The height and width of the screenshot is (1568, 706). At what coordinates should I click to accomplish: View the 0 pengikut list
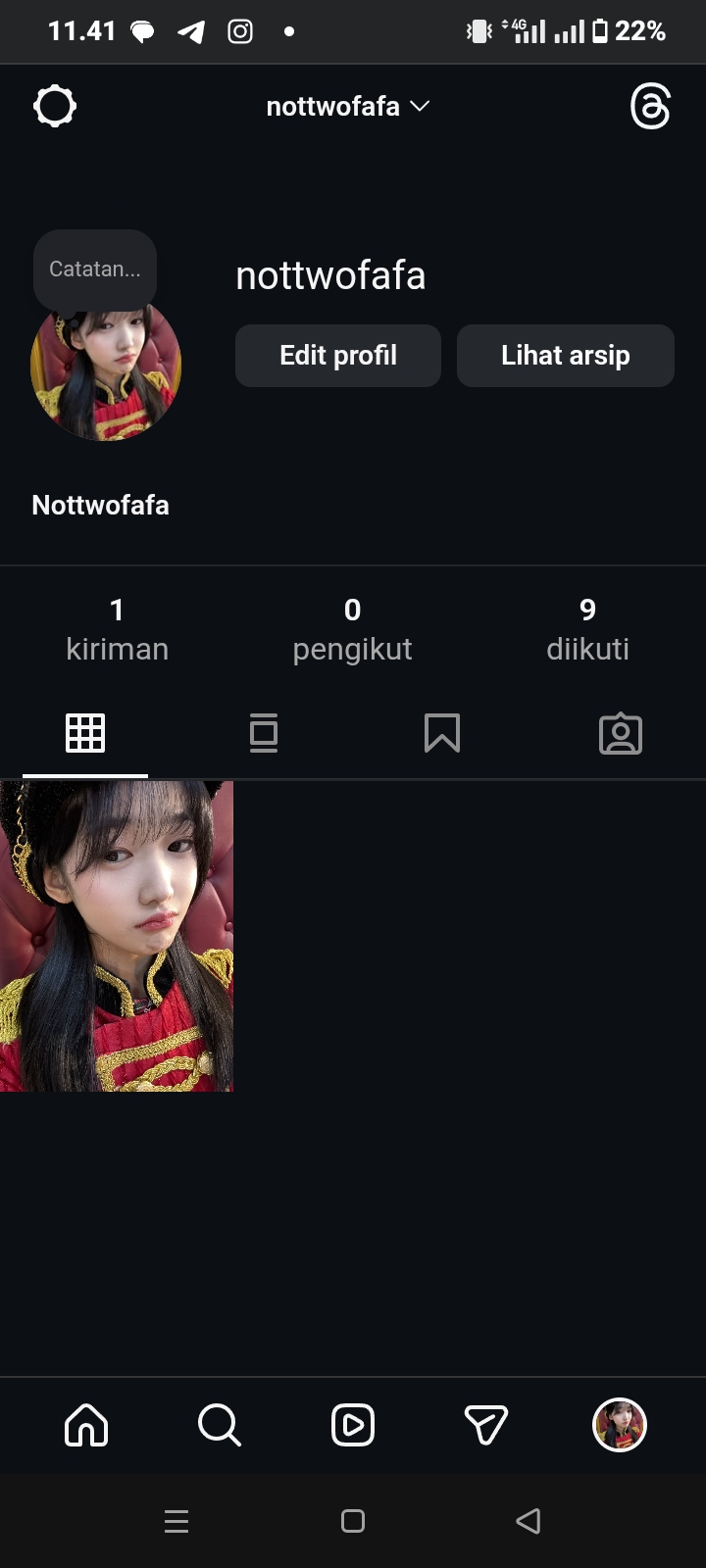(352, 629)
